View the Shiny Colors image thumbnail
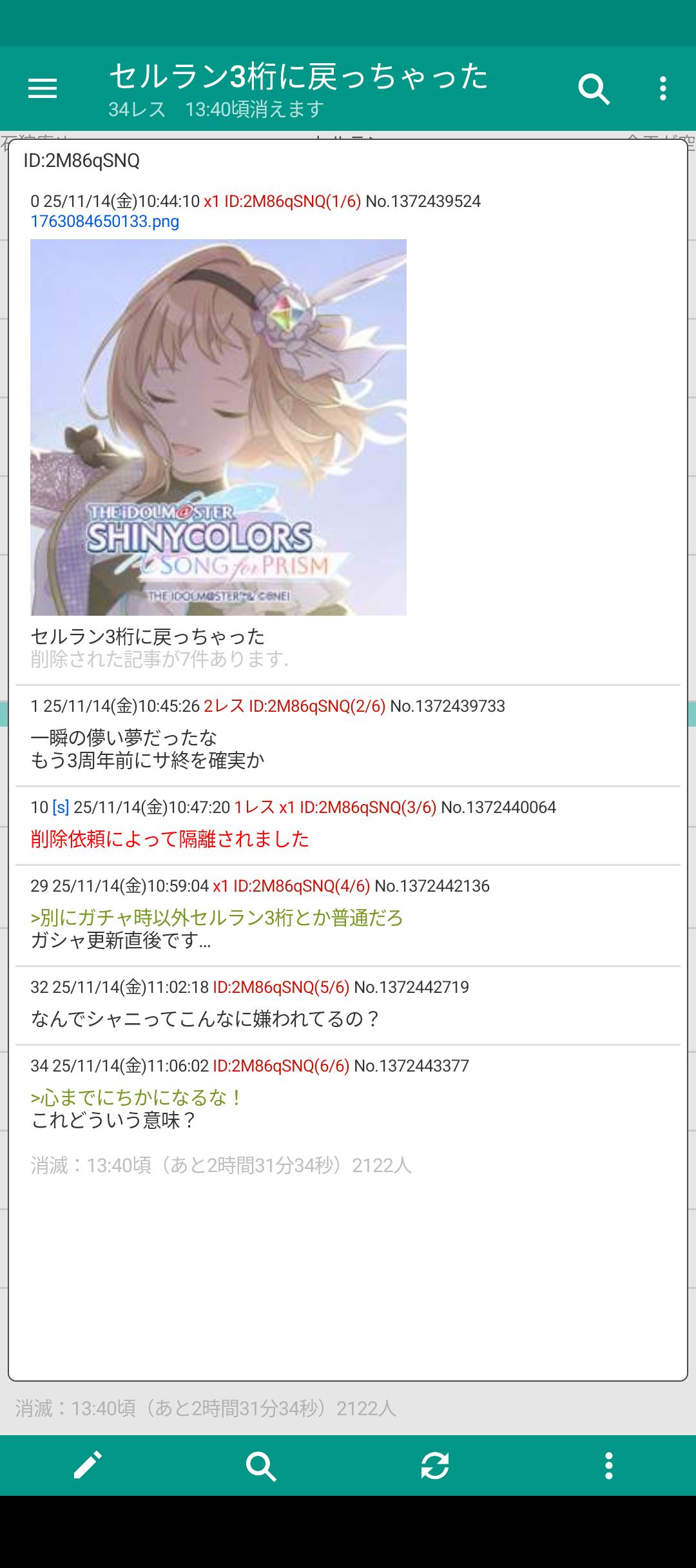Viewport: 696px width, 1568px height. coord(218,427)
